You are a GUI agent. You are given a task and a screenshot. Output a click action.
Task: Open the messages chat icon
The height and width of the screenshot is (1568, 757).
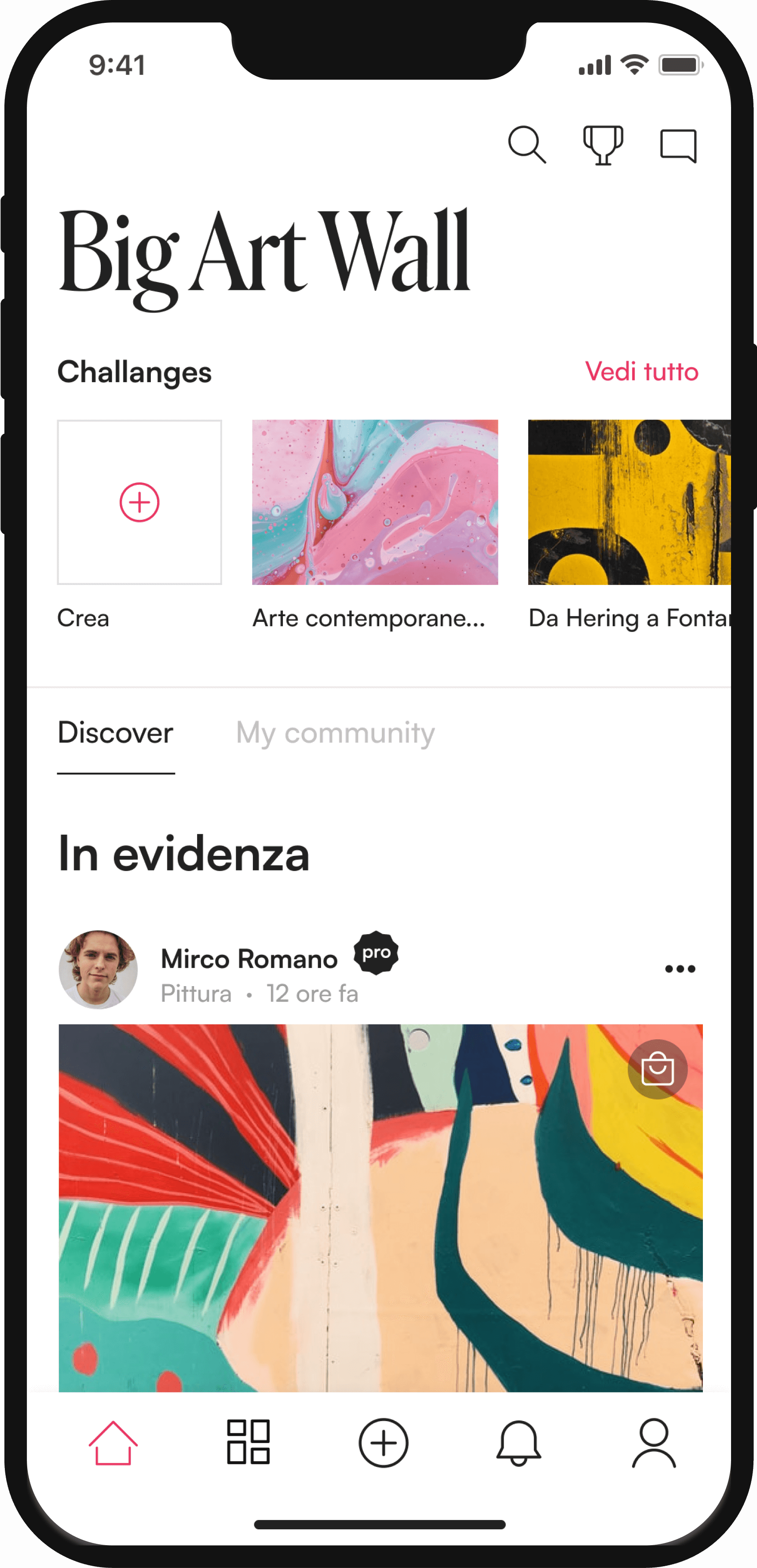[x=678, y=146]
